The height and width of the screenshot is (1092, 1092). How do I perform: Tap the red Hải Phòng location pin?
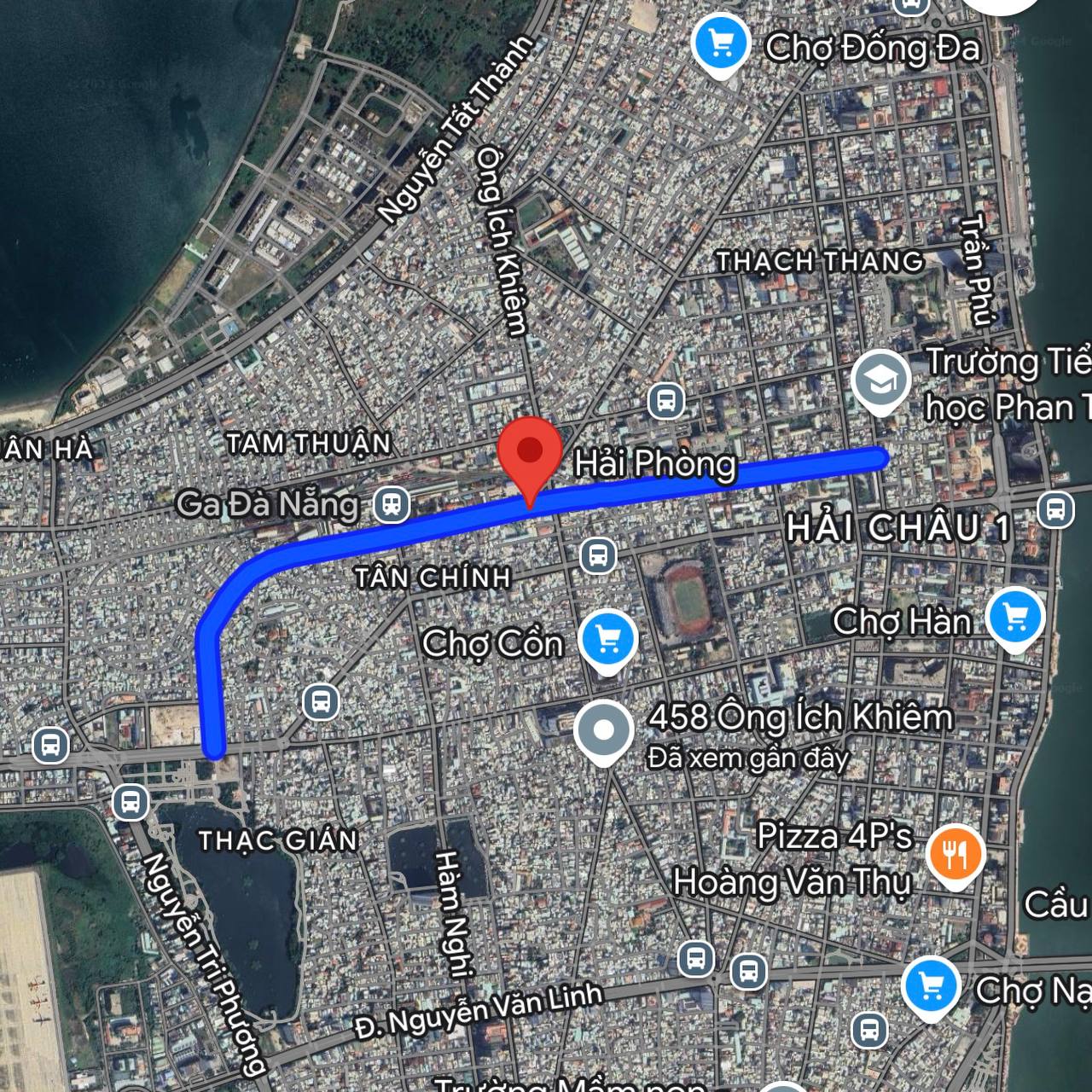click(x=530, y=451)
